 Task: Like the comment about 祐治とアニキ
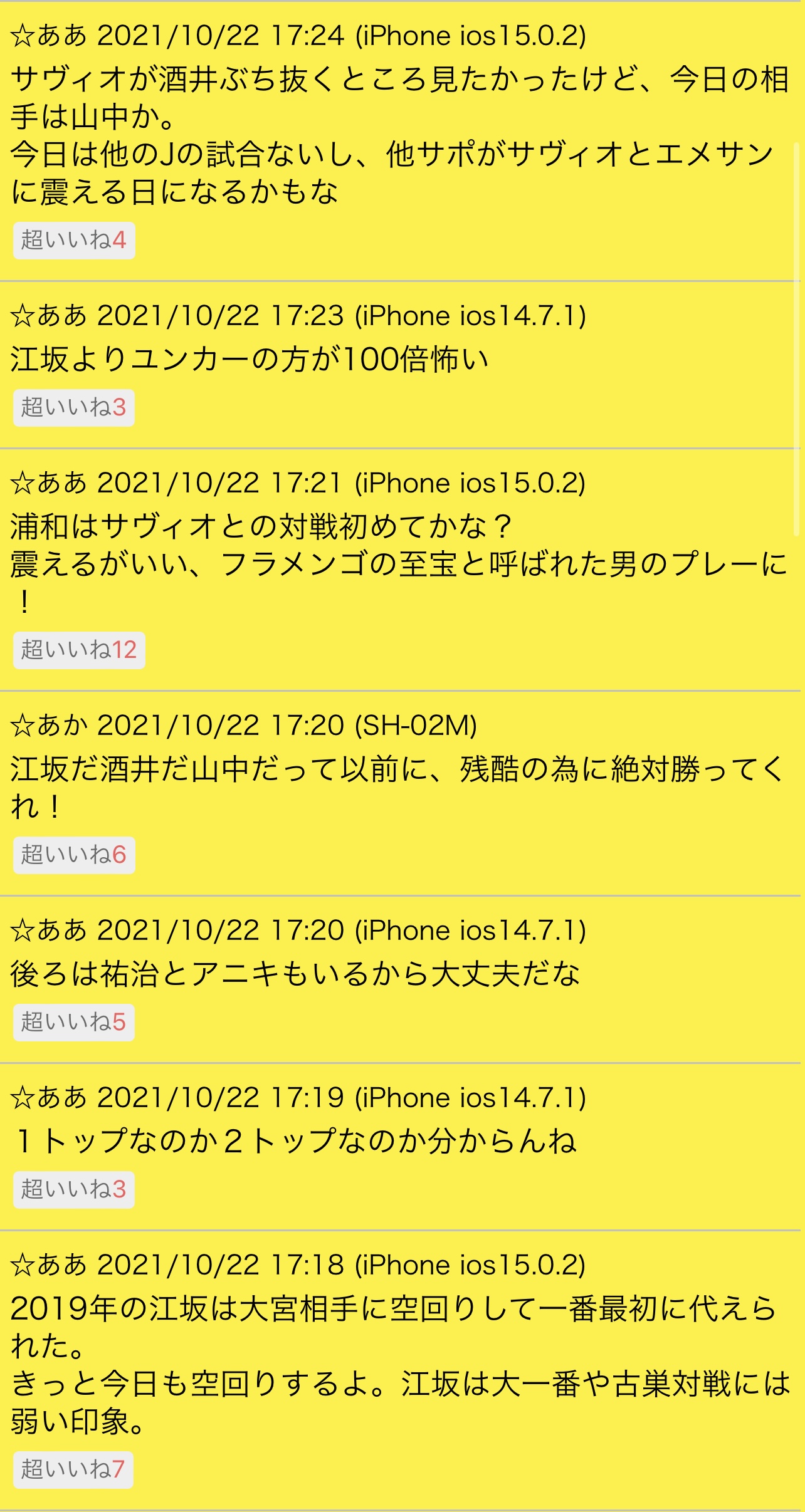point(74,1022)
